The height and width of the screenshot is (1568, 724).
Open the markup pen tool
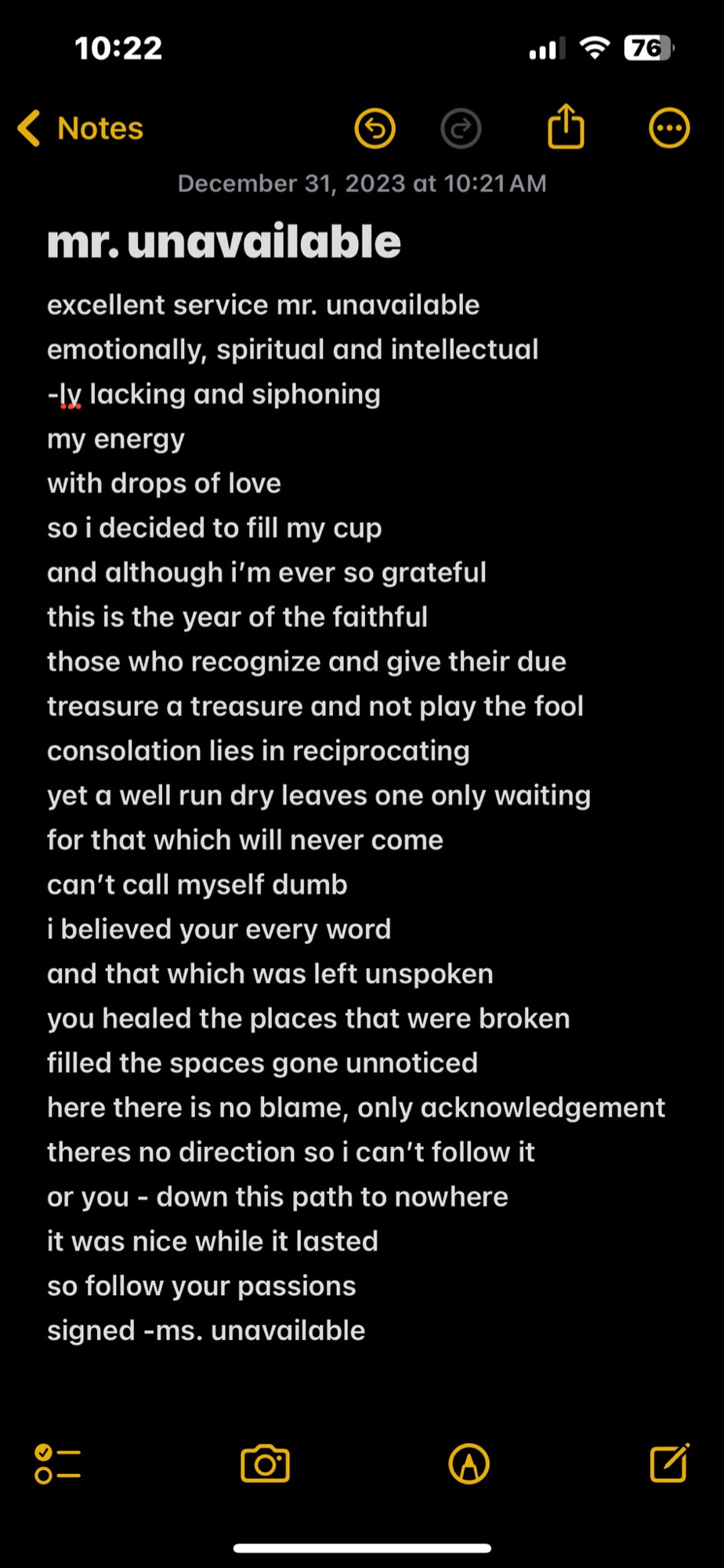click(469, 1464)
